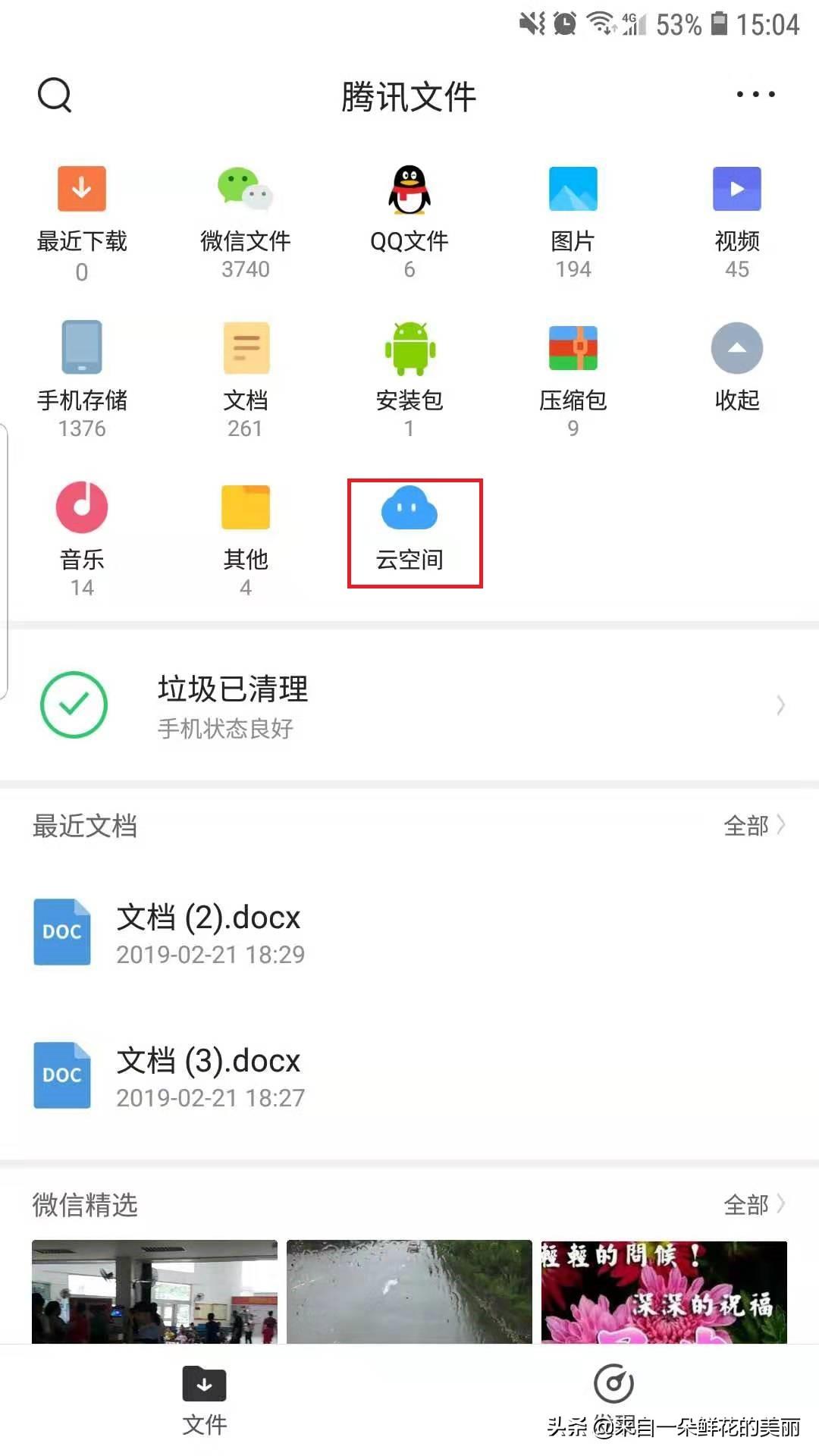This screenshot has height=1456, width=819.
Task: Open 文档 (2).docx
Action: coord(209,931)
